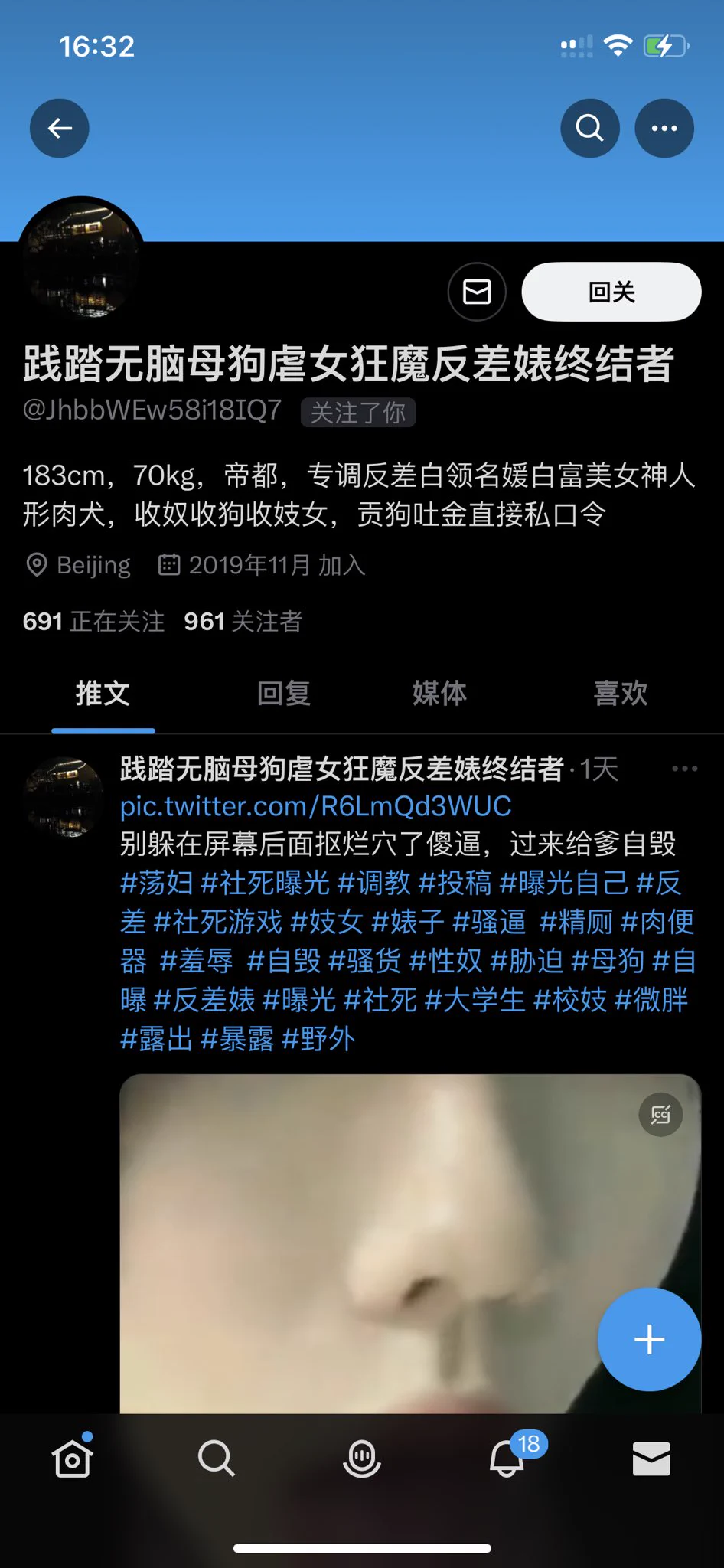Go back using the arrow button
Image resolution: width=724 pixels, height=1568 pixels.
(60, 129)
